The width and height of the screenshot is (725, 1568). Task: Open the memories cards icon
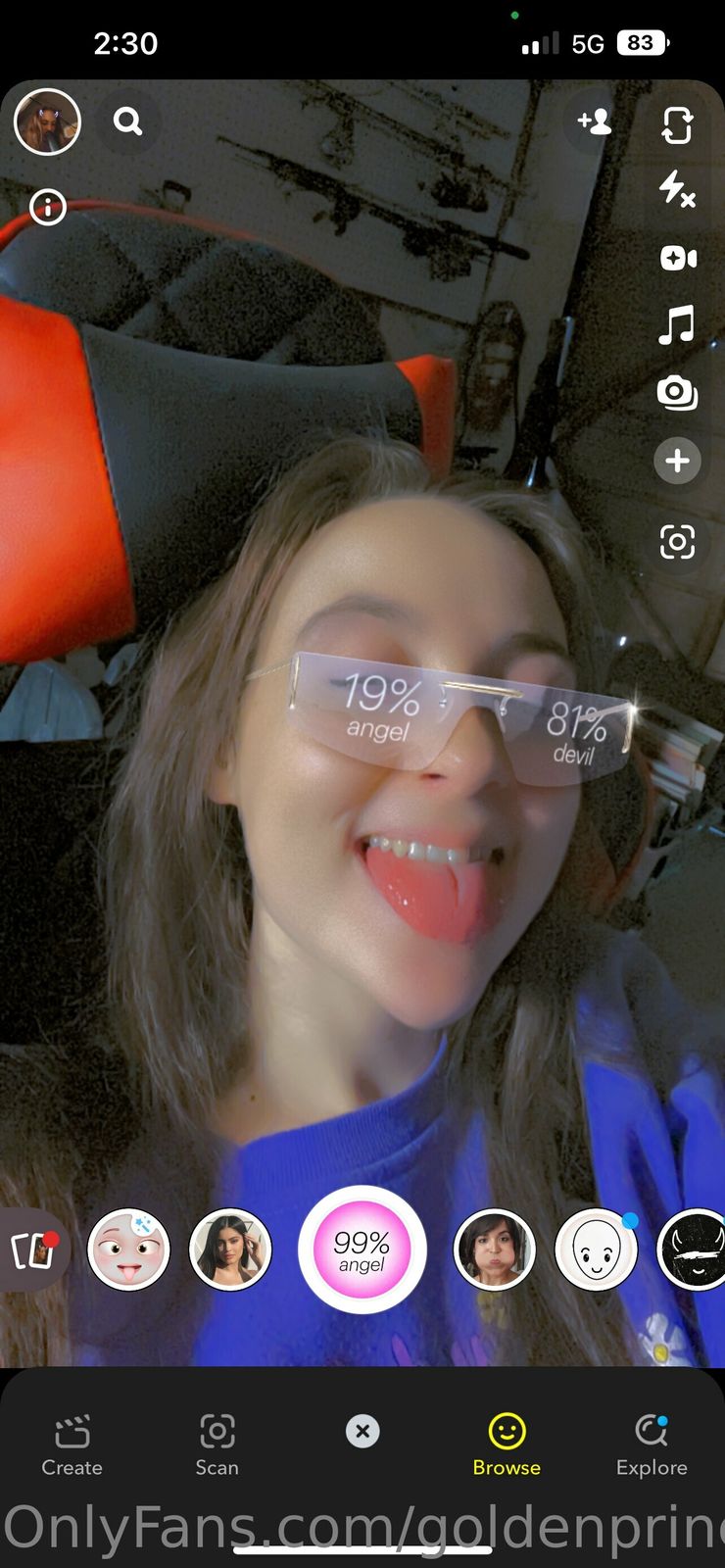(33, 1250)
